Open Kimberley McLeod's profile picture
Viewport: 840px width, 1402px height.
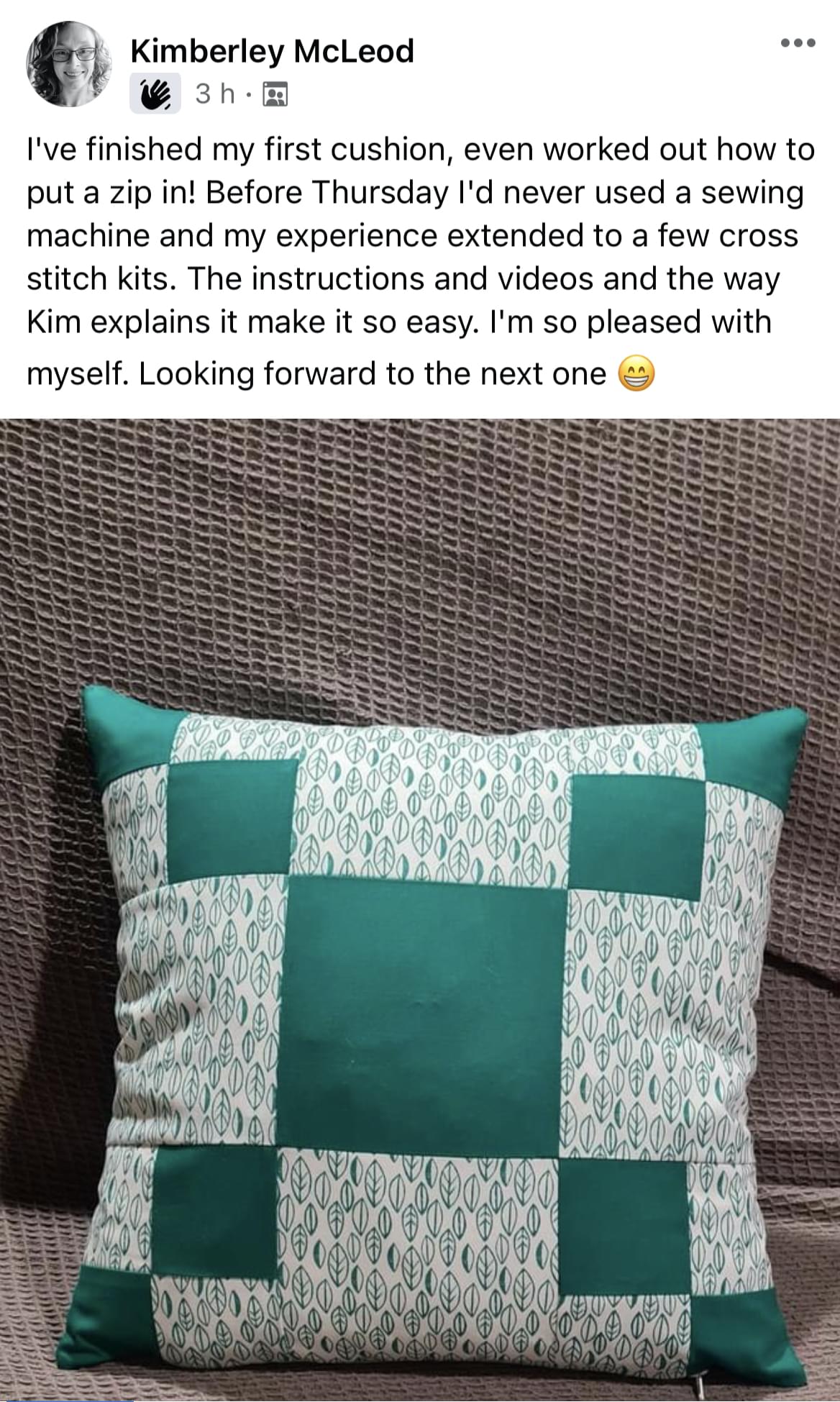click(69, 65)
